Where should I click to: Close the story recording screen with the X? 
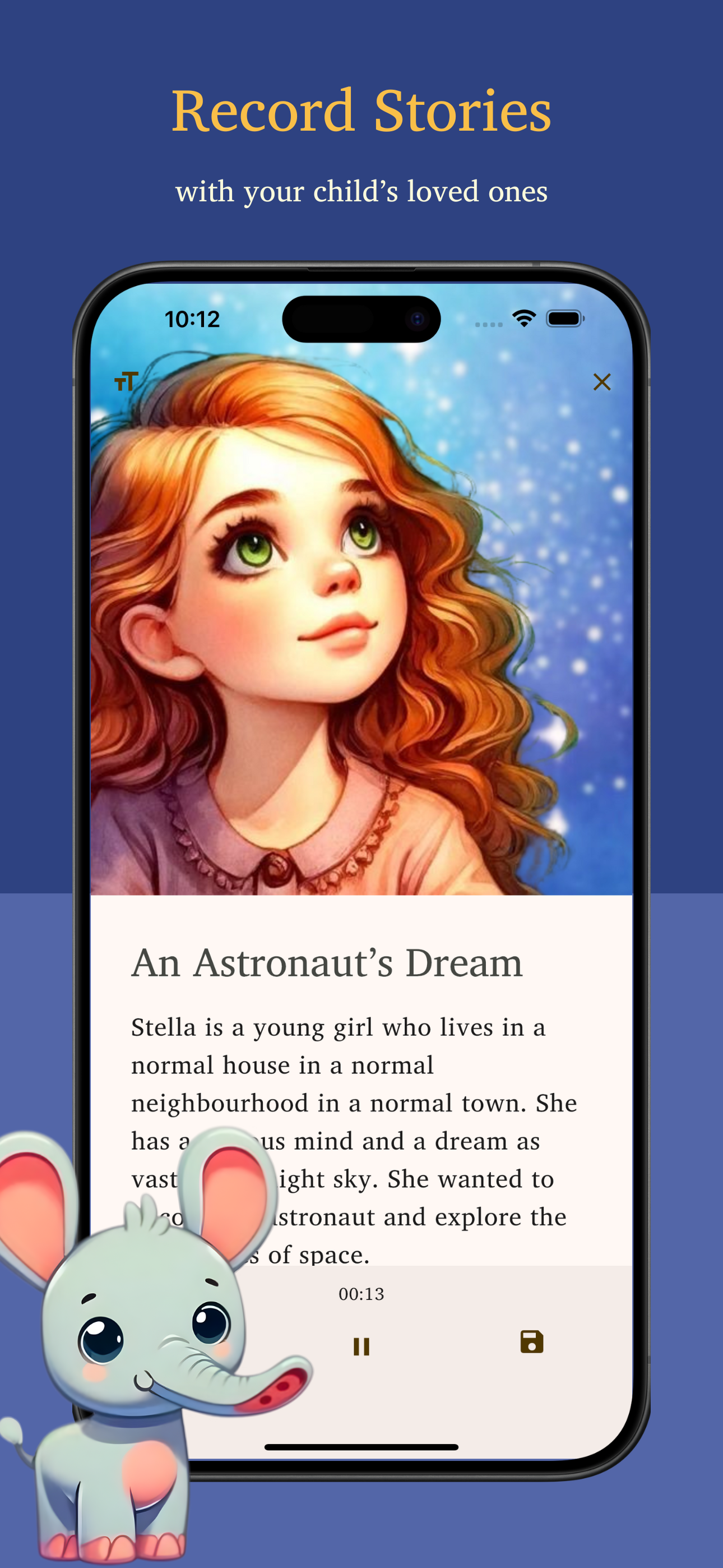coord(602,382)
